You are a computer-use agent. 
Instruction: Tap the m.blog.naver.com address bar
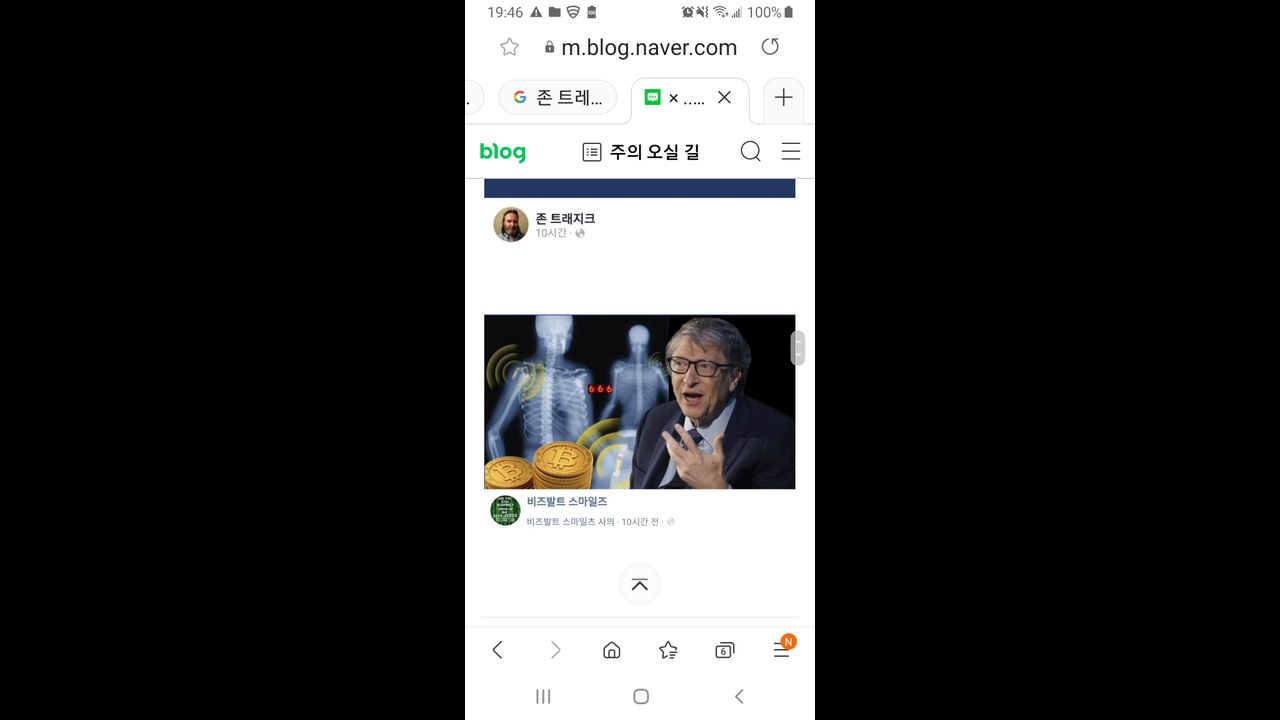pos(648,47)
